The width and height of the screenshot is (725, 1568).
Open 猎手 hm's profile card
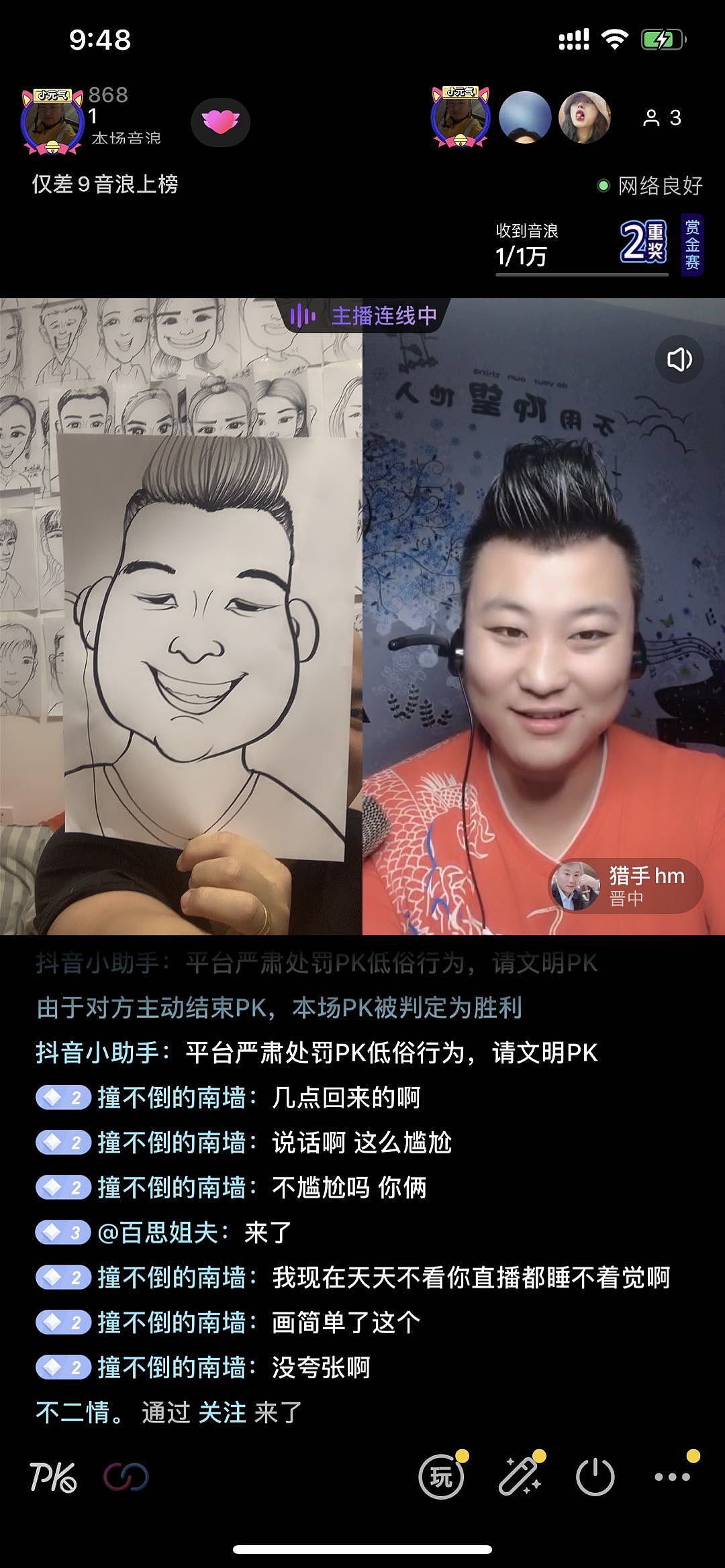coord(626,885)
